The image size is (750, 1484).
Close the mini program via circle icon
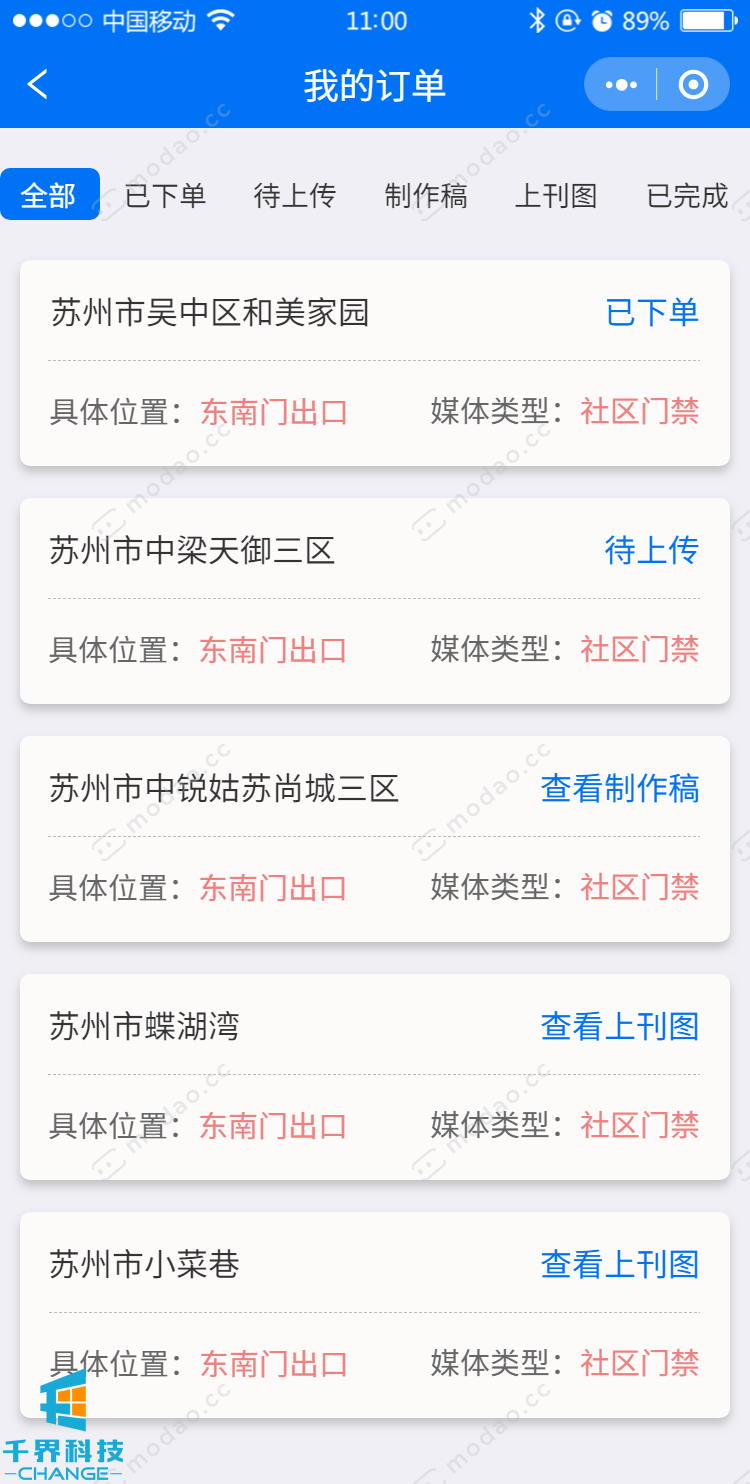point(693,85)
